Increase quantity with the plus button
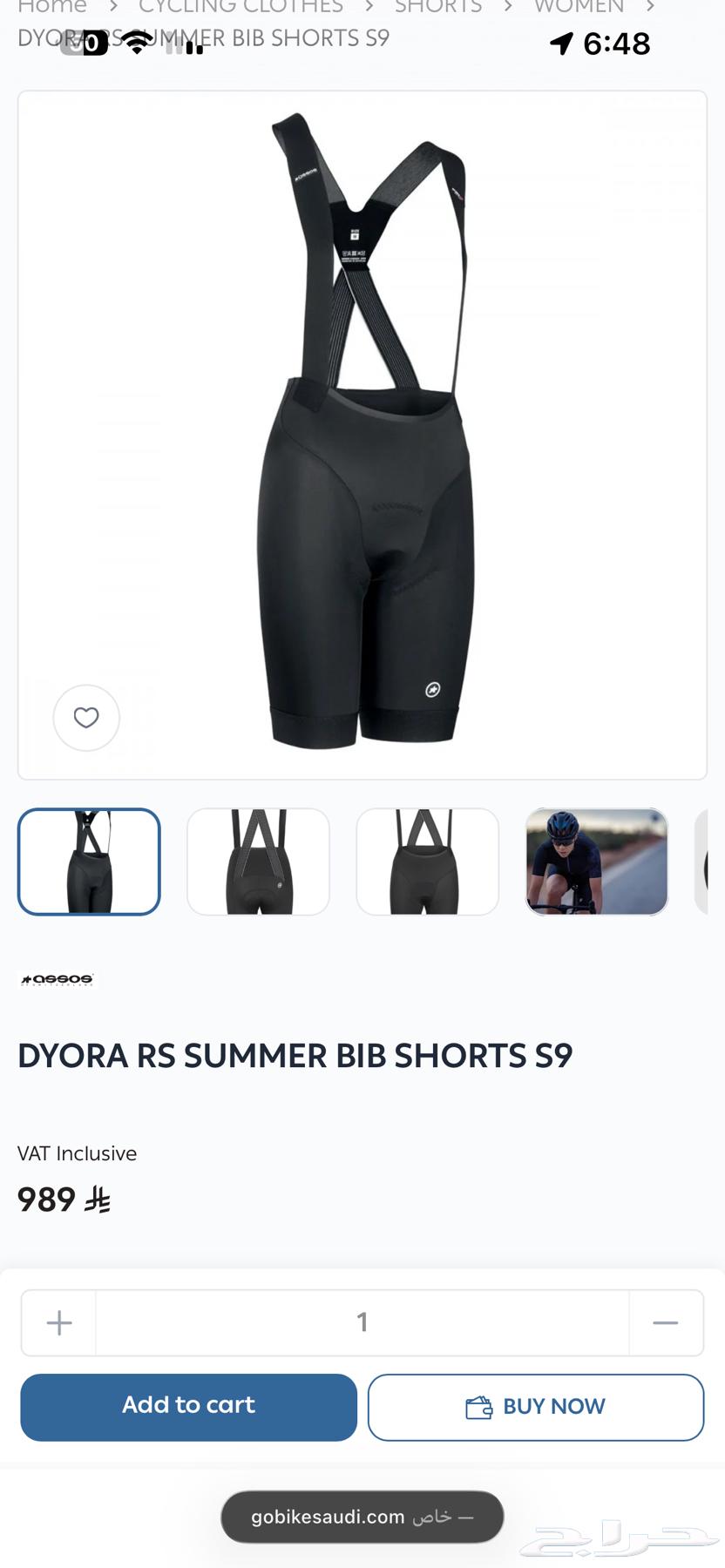The width and height of the screenshot is (725, 1568). click(x=59, y=1323)
